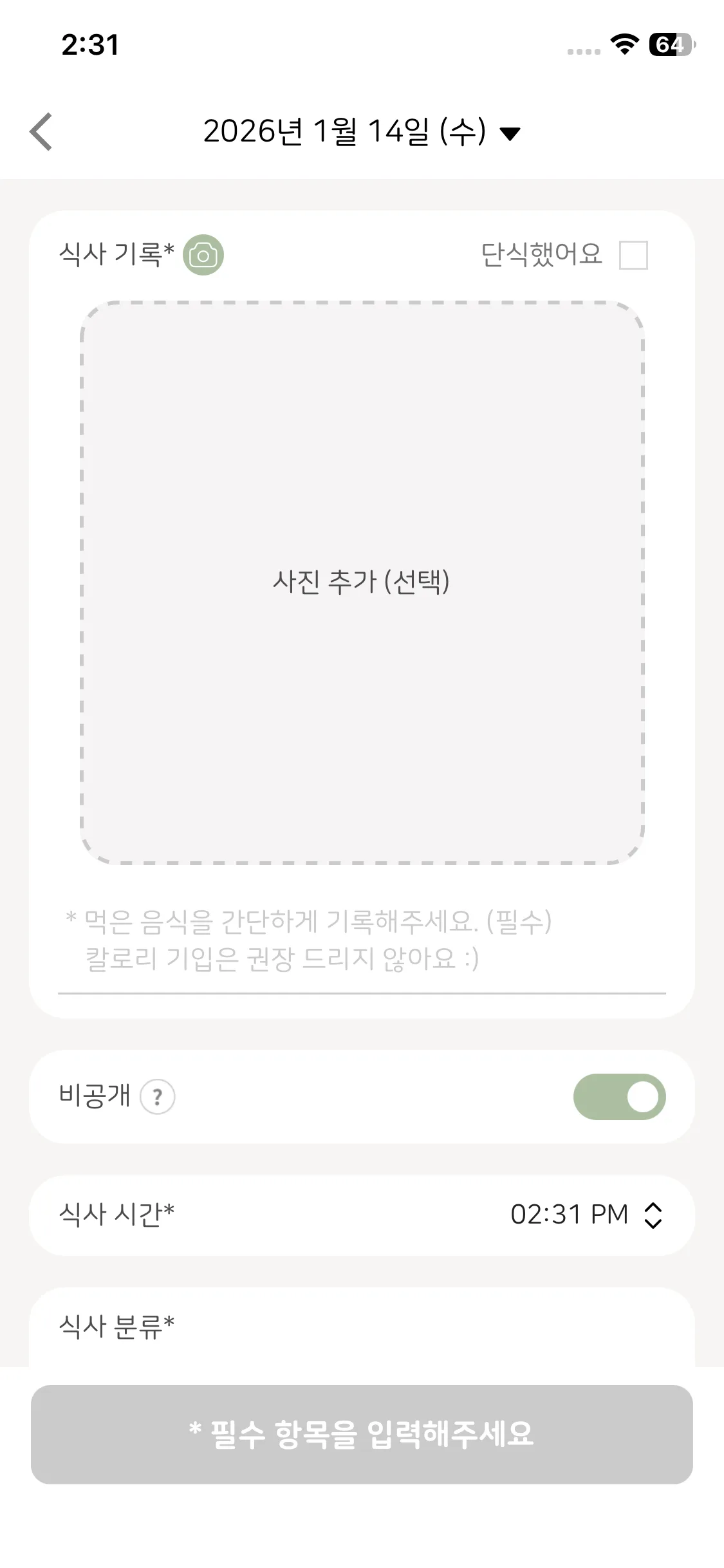Tap the 필수 항목을 입력해주세요 button
724x1568 pixels.
(362, 1434)
